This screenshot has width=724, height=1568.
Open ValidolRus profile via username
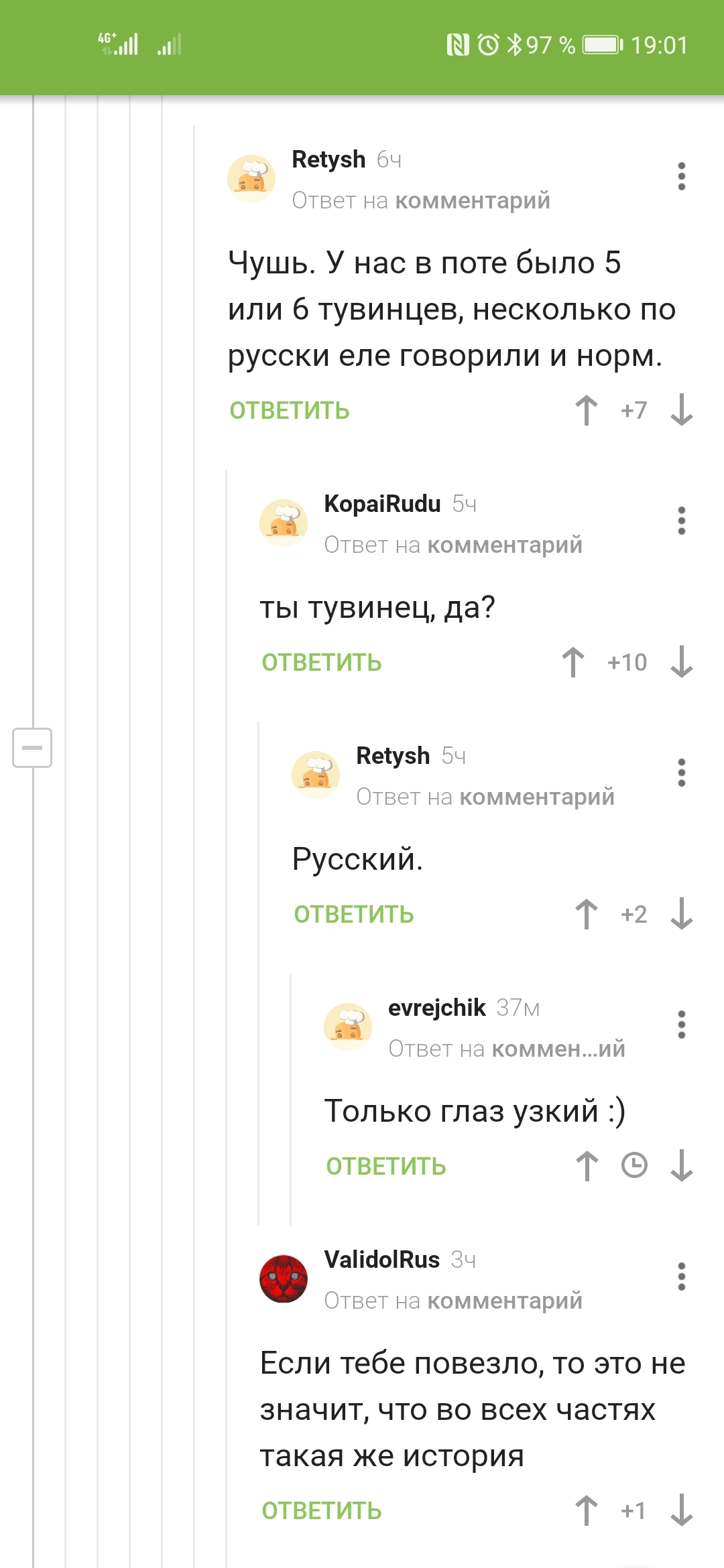[x=381, y=1260]
